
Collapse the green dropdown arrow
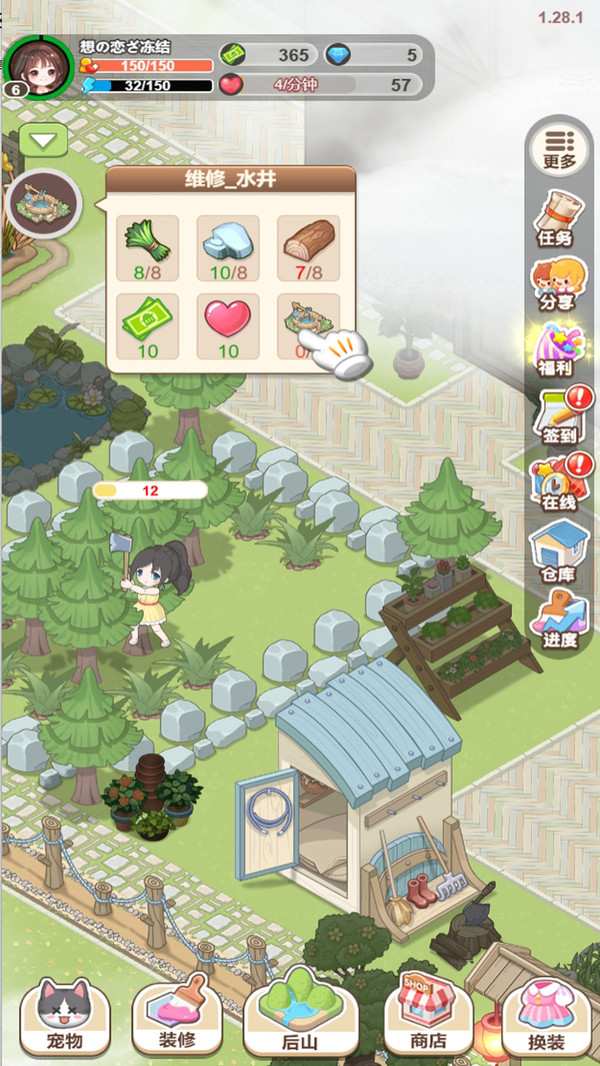tap(43, 140)
